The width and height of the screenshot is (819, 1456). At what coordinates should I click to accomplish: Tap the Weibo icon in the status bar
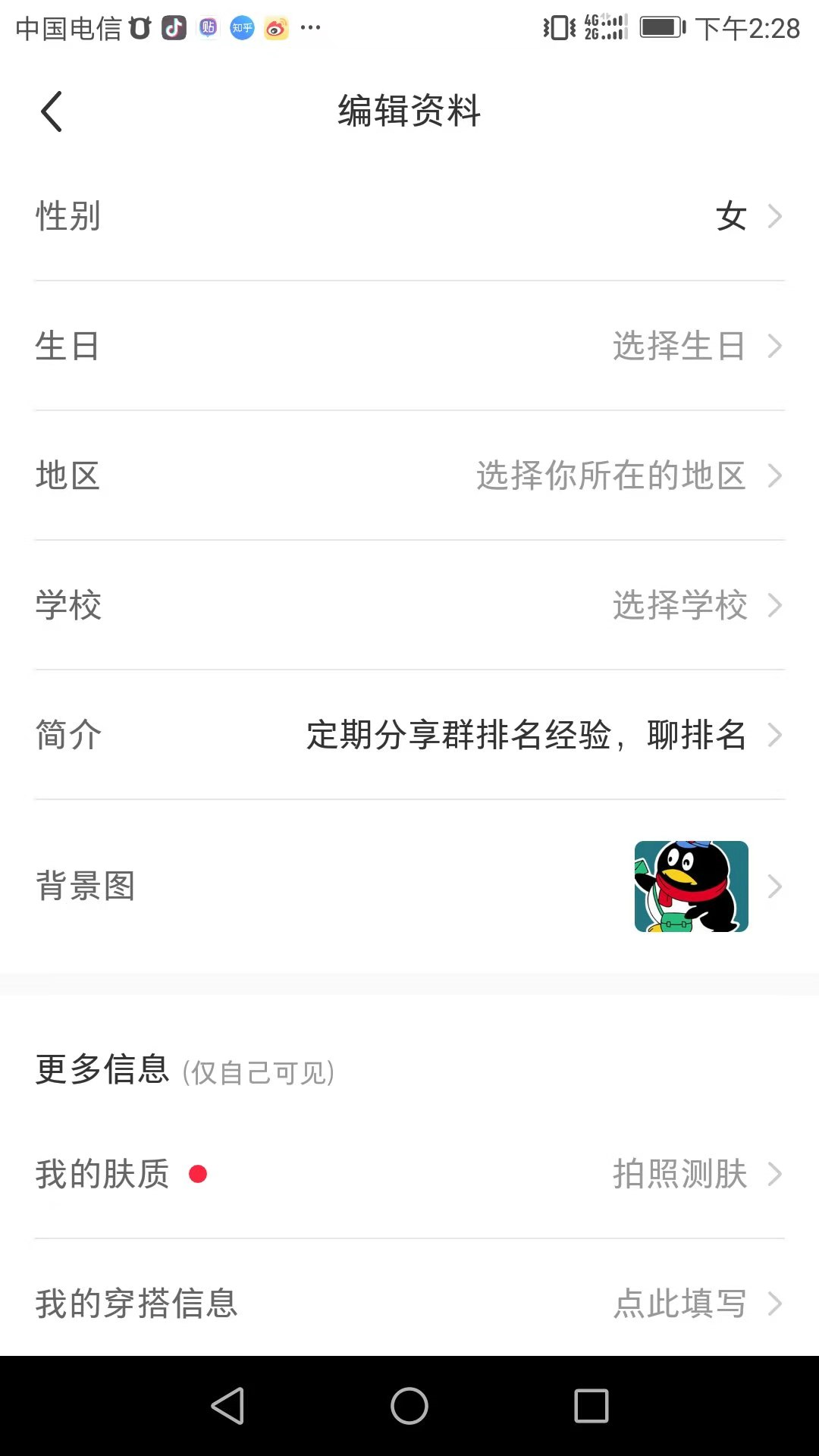click(x=275, y=27)
